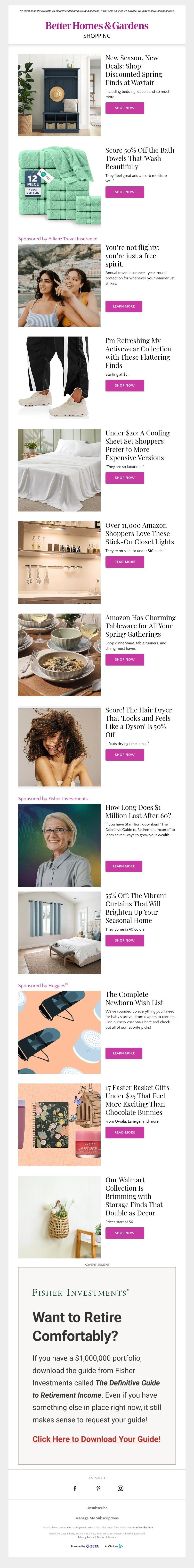Shop Amazon spring tableware
Screen dimensions: 194x1568
click(x=125, y=659)
